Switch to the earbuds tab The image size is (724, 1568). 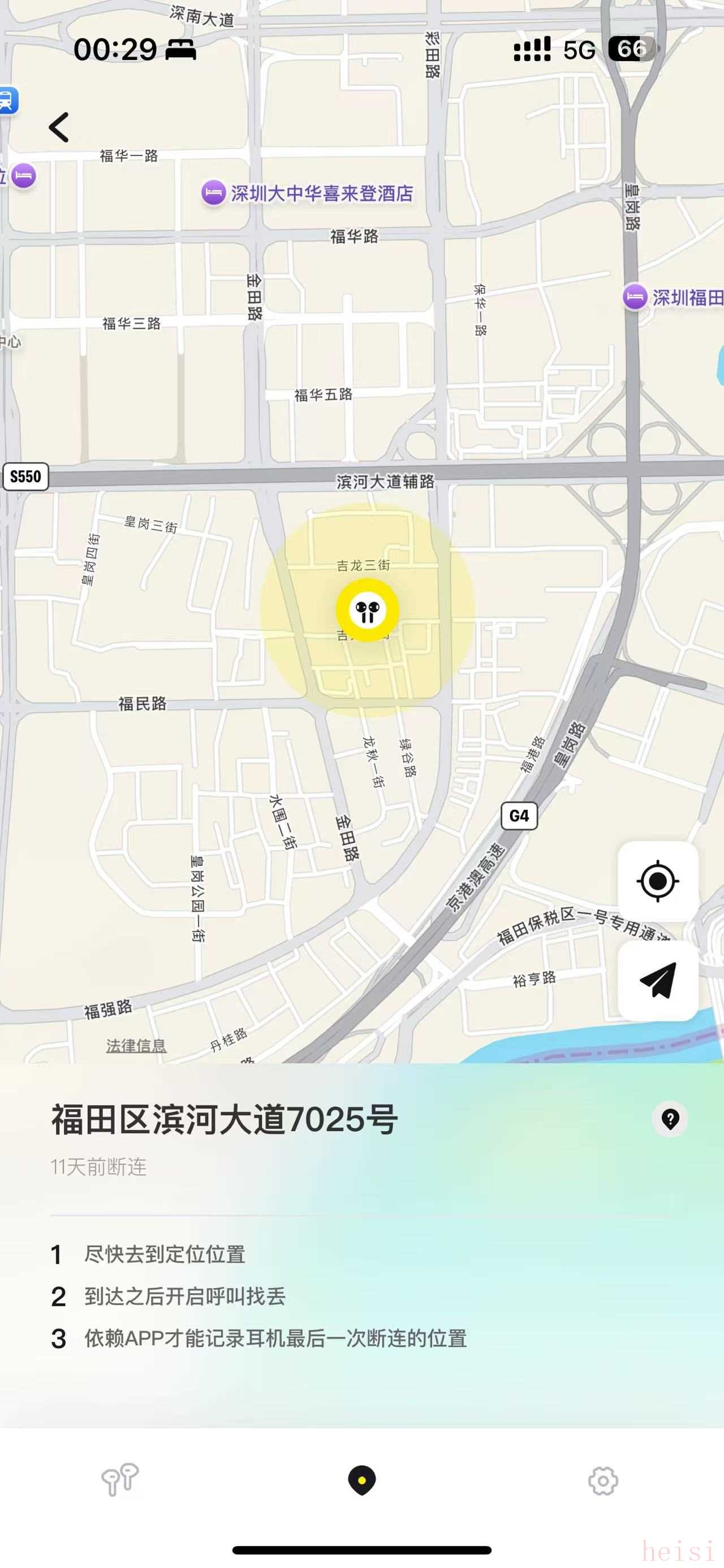(120, 1480)
